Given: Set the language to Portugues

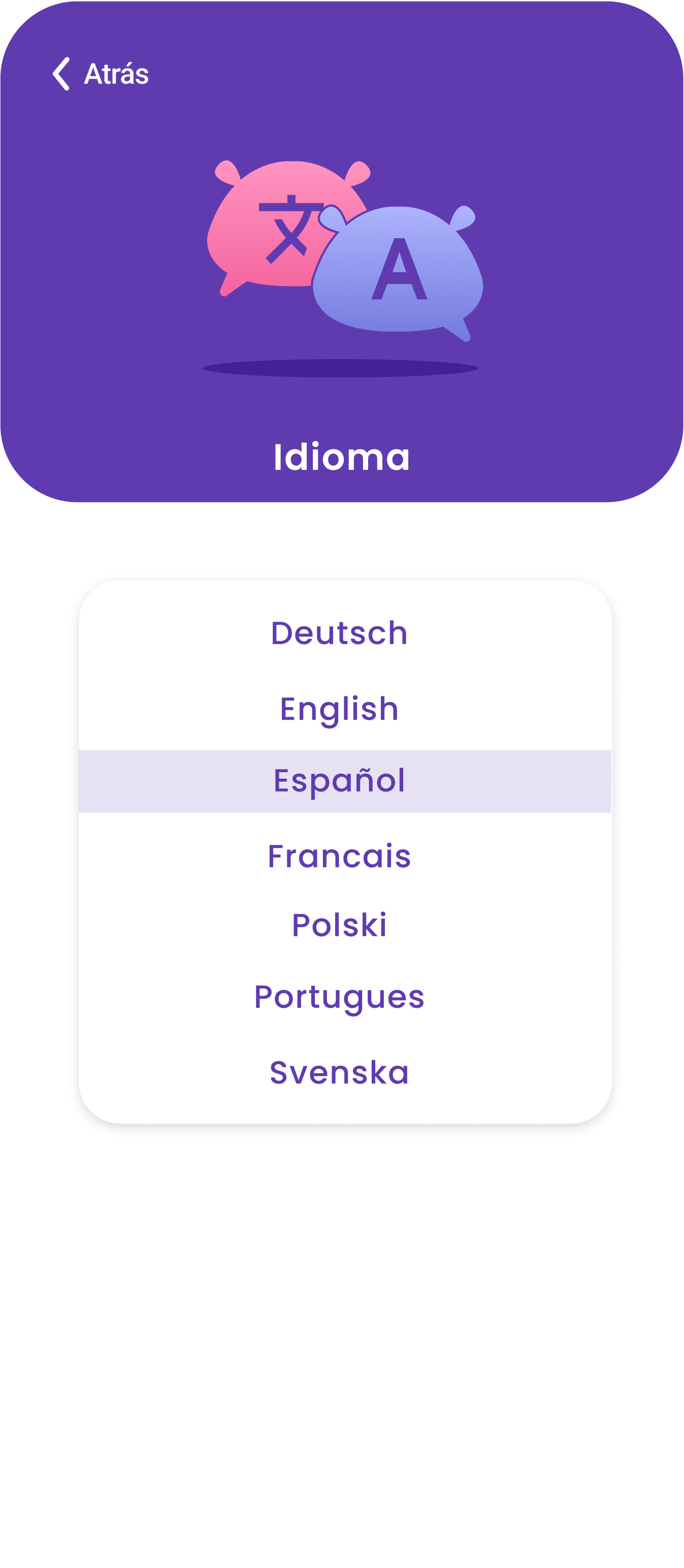Looking at the screenshot, I should [340, 997].
